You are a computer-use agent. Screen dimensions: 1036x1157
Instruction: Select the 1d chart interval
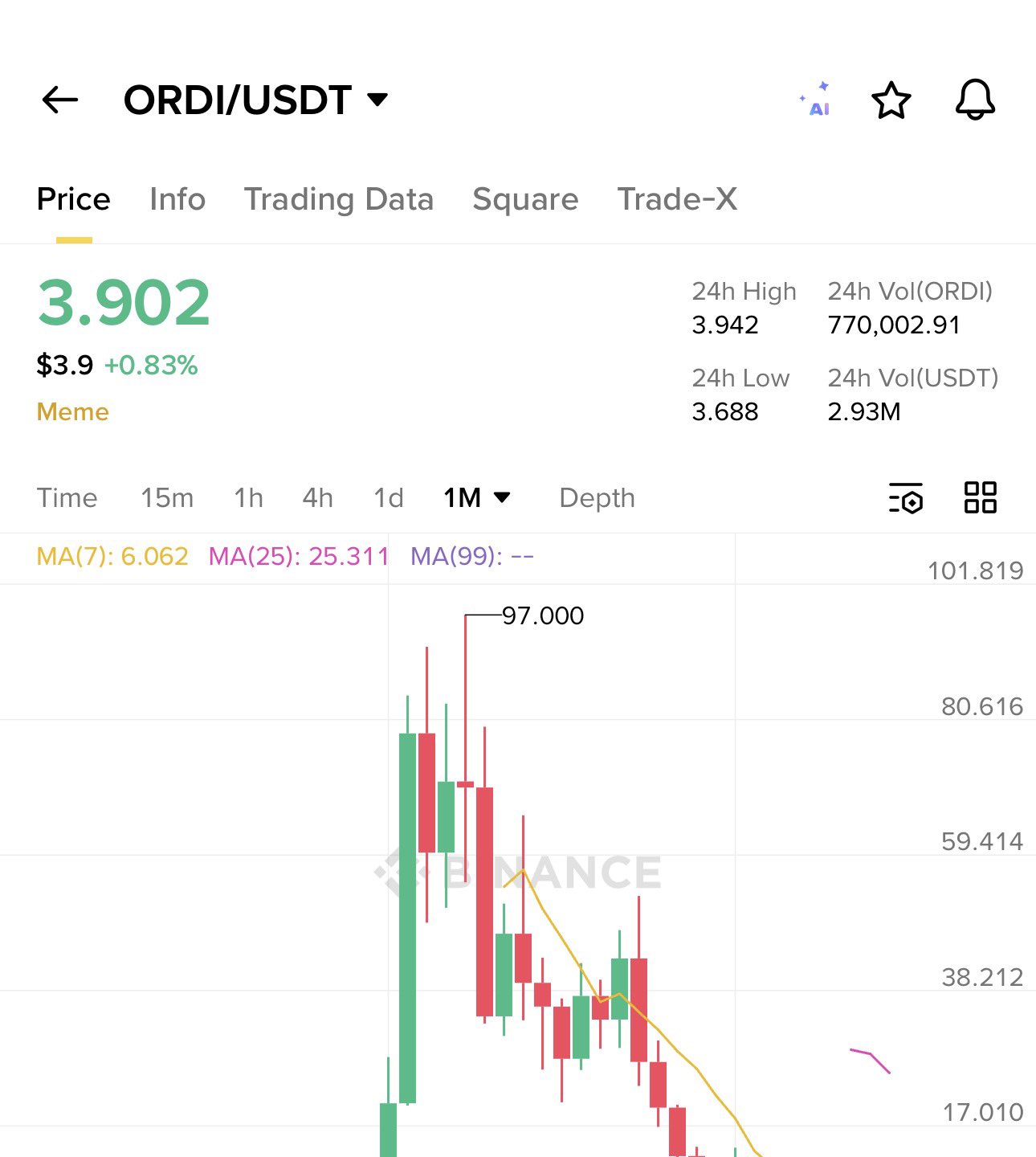click(389, 498)
